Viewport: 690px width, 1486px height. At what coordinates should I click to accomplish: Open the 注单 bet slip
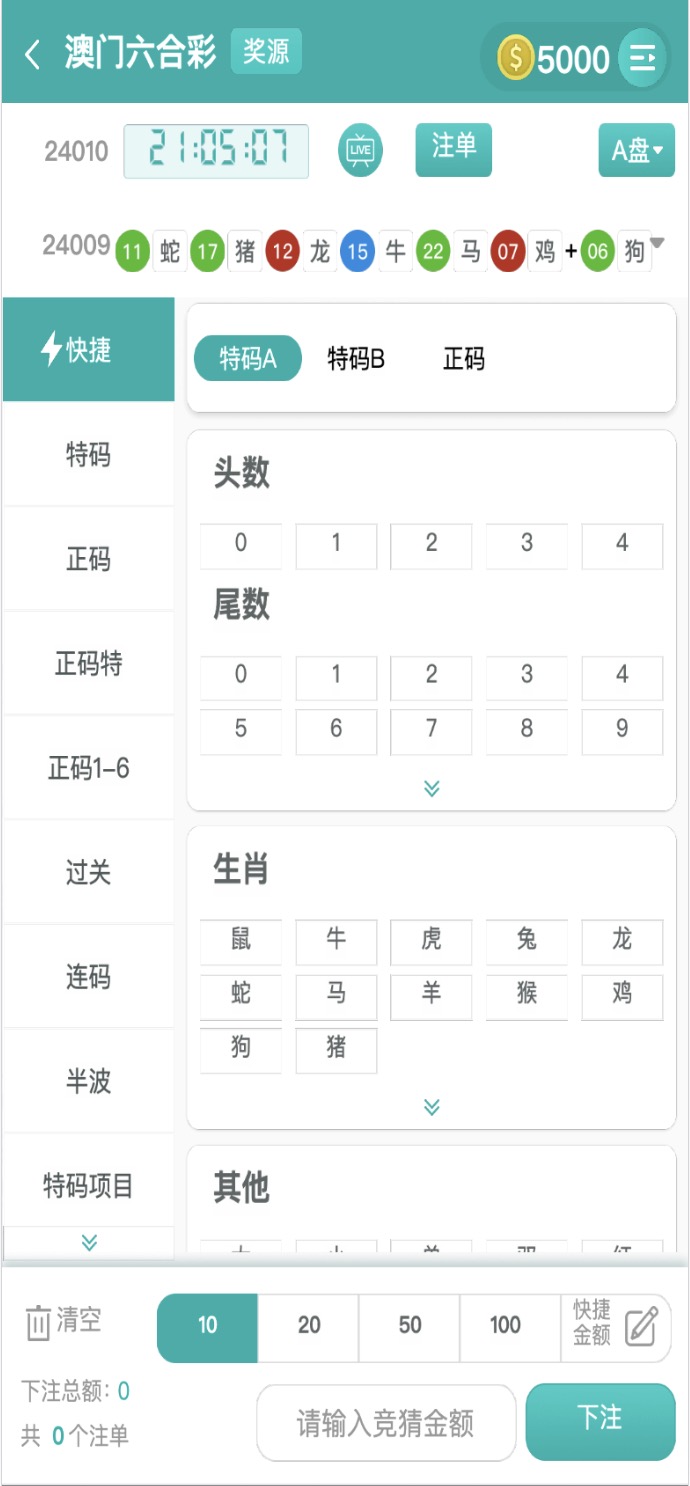coord(453,148)
